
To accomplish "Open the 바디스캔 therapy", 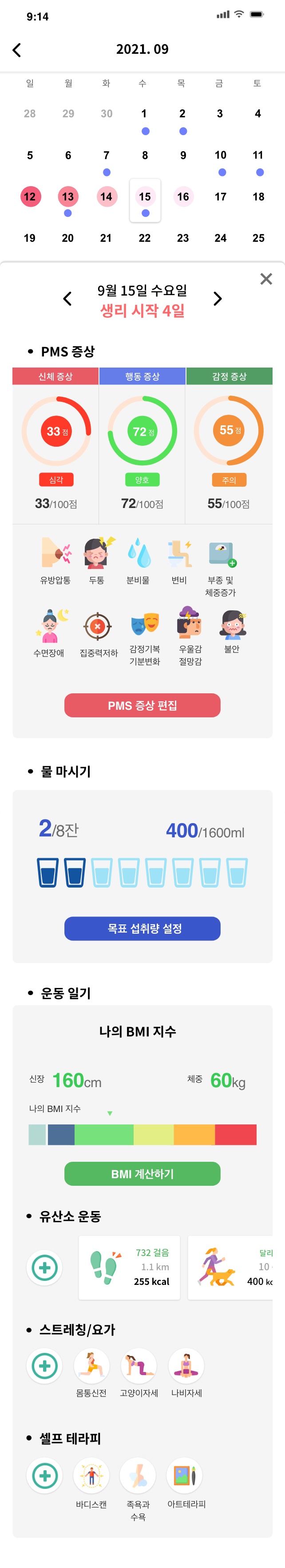I will point(91,1476).
